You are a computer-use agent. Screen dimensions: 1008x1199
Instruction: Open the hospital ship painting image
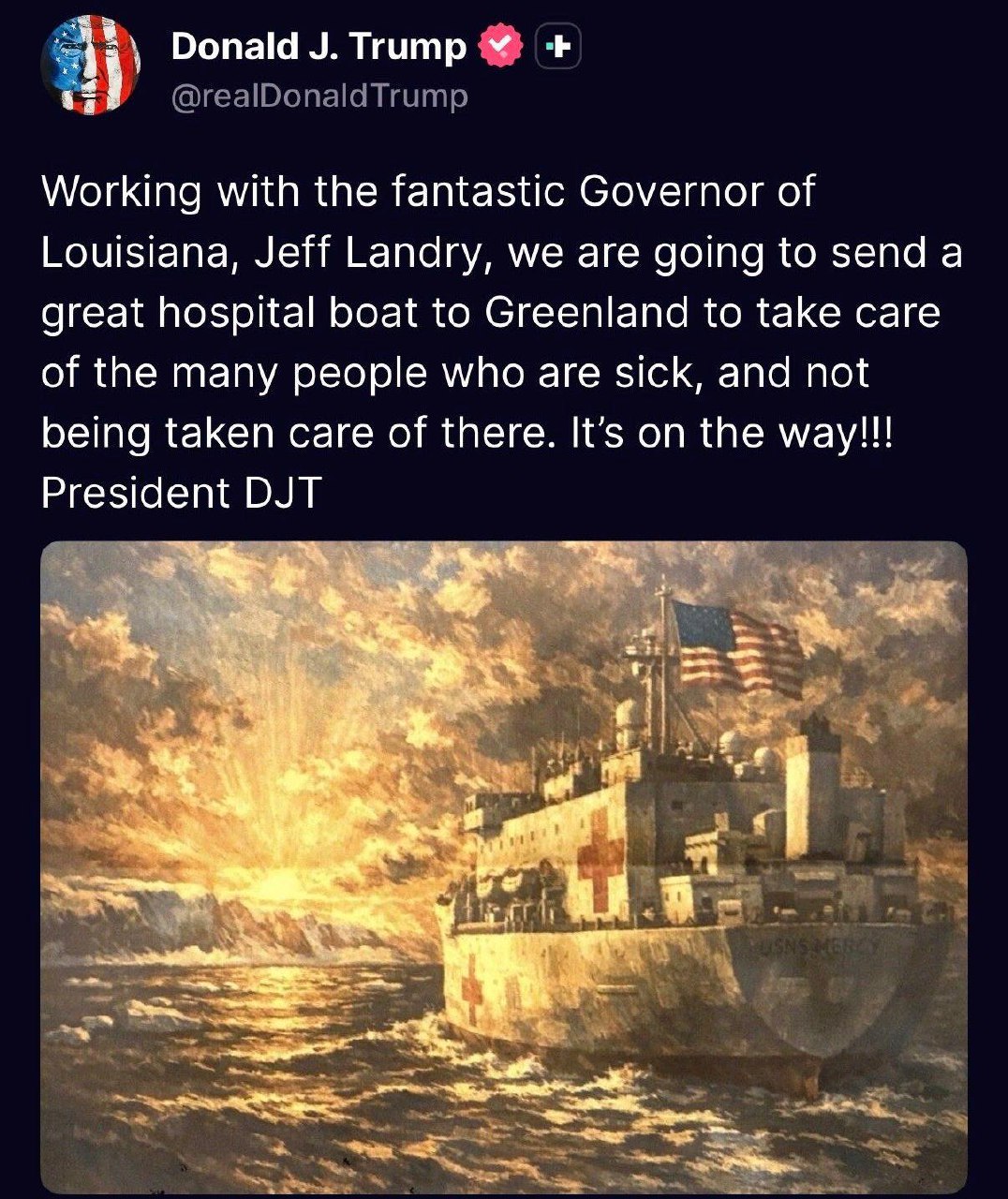504,867
